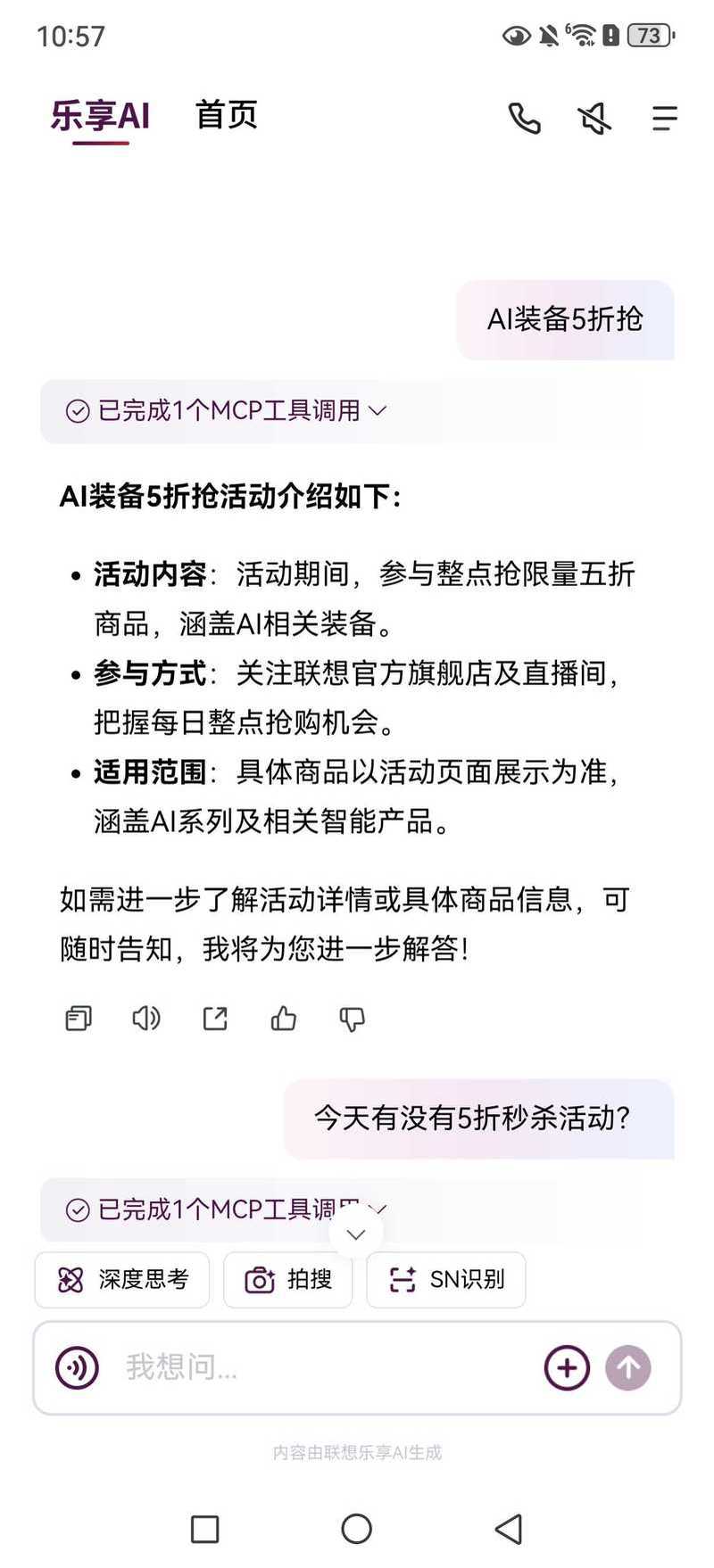Read the reply aloud with the speaker icon
The image size is (714, 1568).
(146, 1019)
